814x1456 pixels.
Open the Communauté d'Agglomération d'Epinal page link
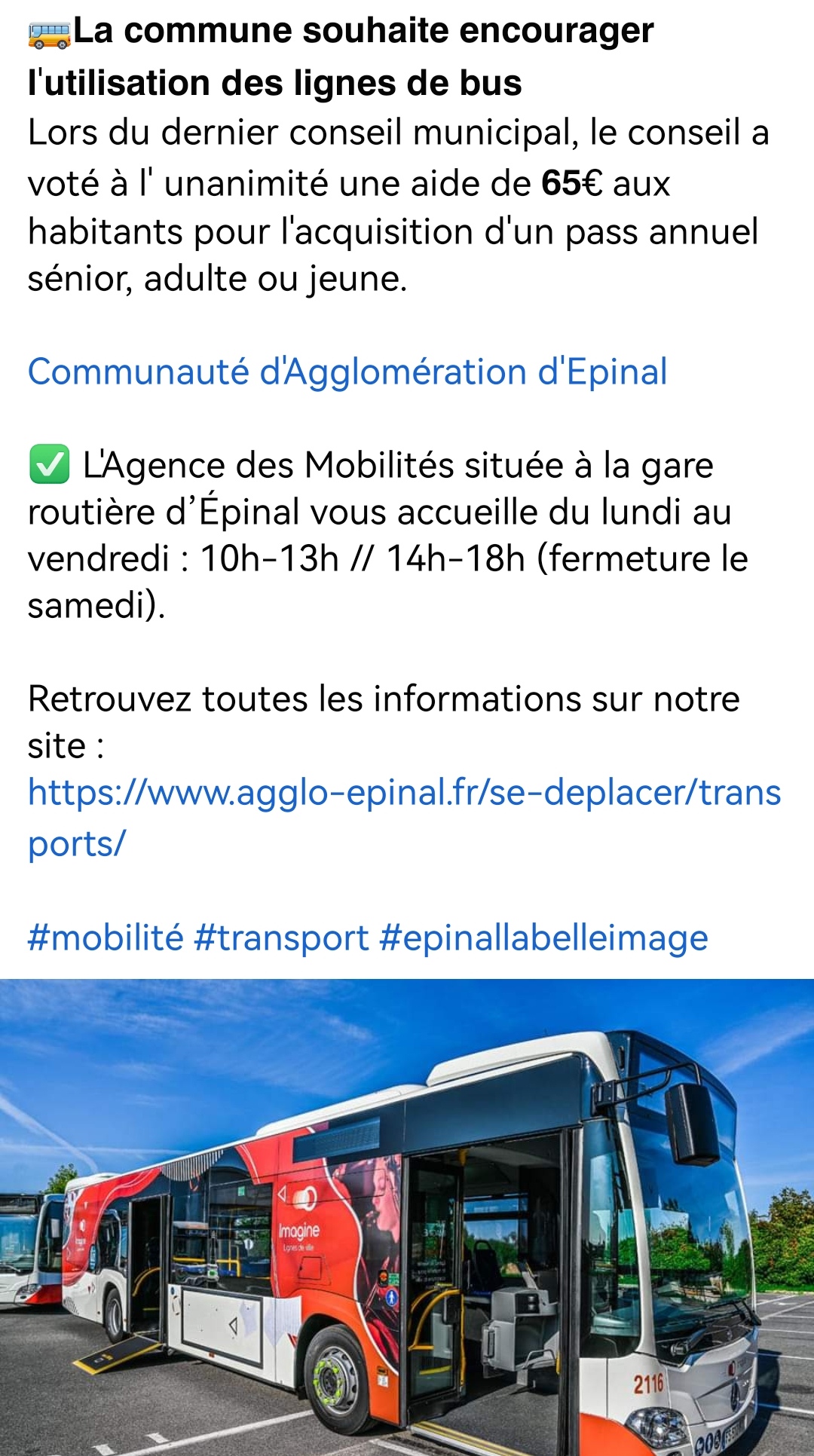[x=347, y=372]
